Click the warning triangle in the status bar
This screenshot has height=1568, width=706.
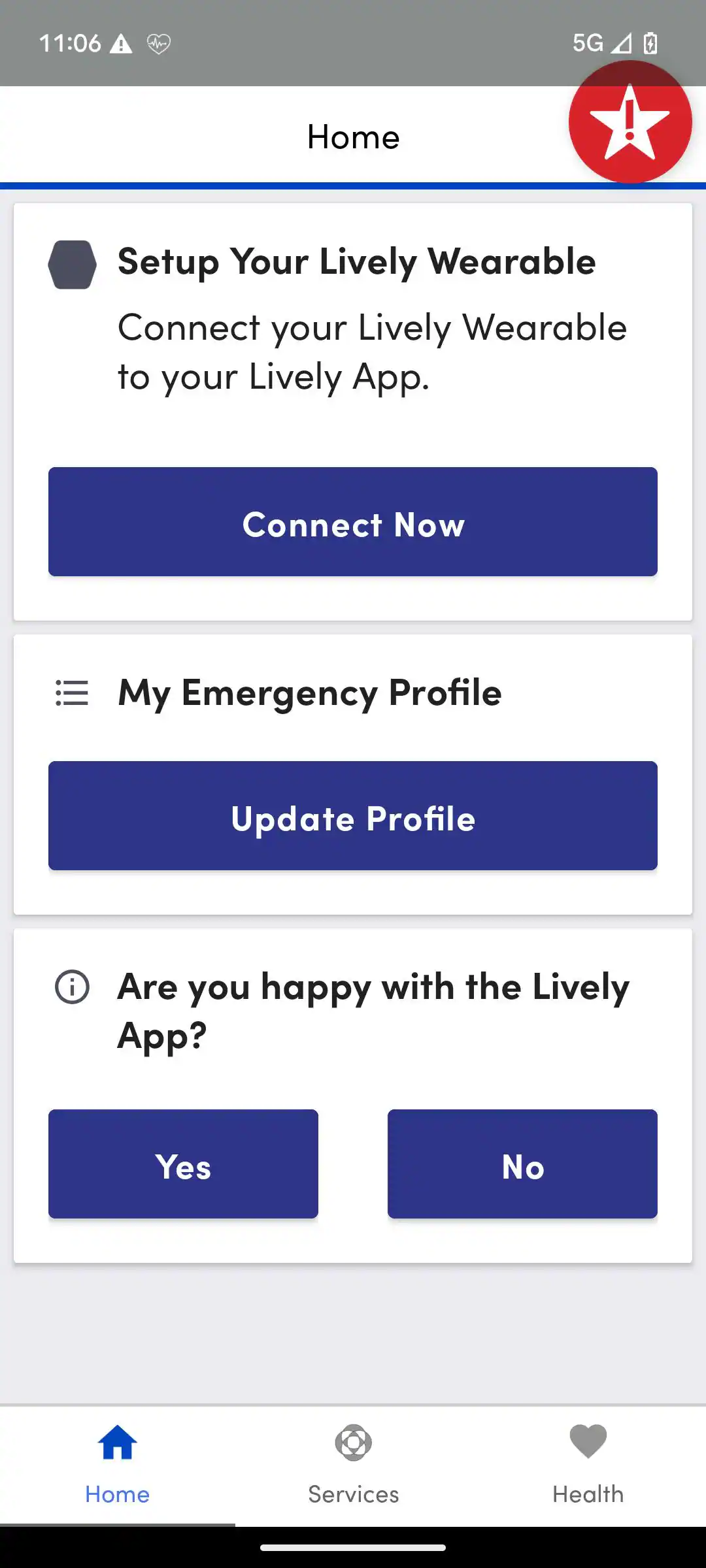[x=120, y=44]
